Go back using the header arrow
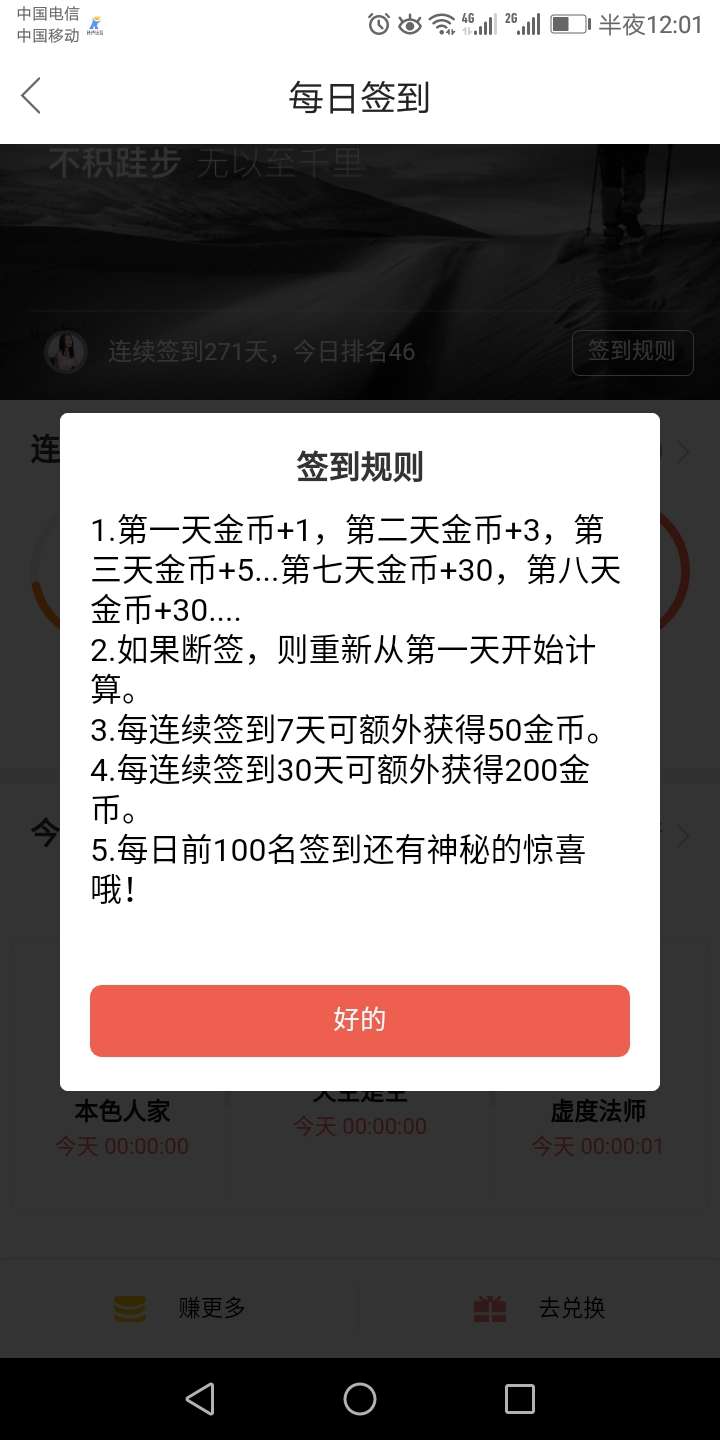The width and height of the screenshot is (720, 1440). (32, 96)
